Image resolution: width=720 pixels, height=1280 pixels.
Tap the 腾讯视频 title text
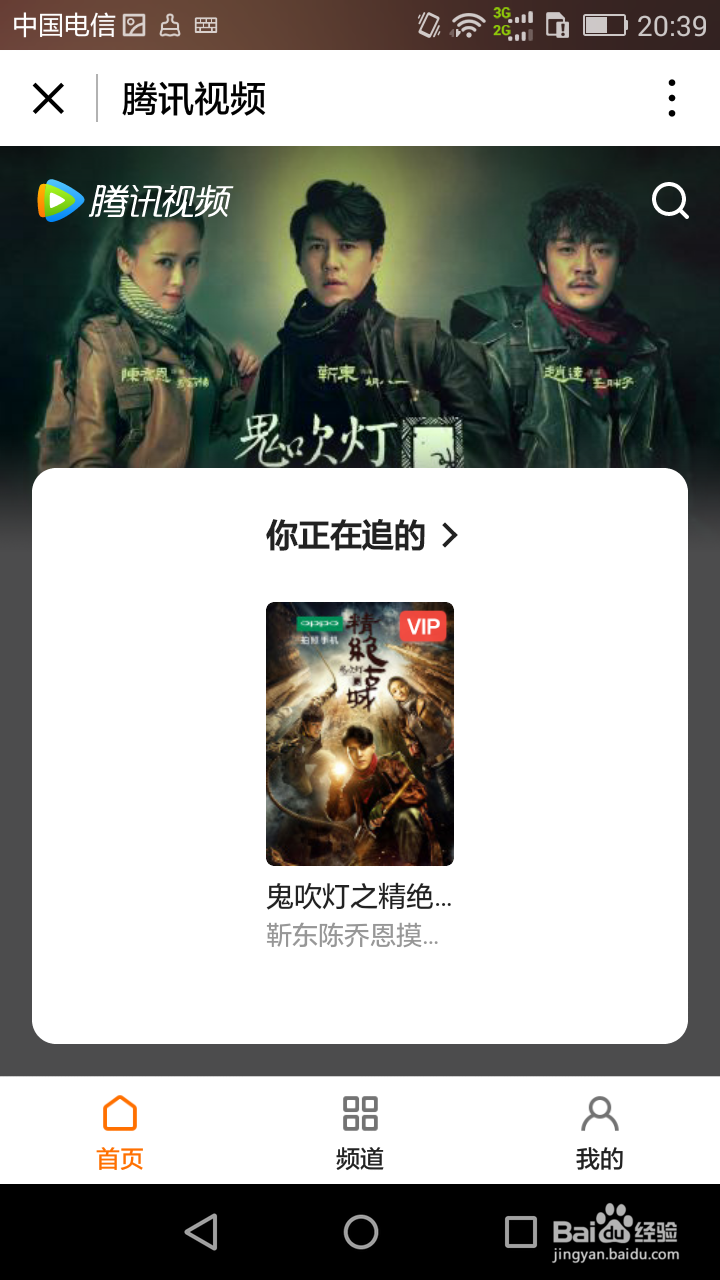click(x=194, y=98)
